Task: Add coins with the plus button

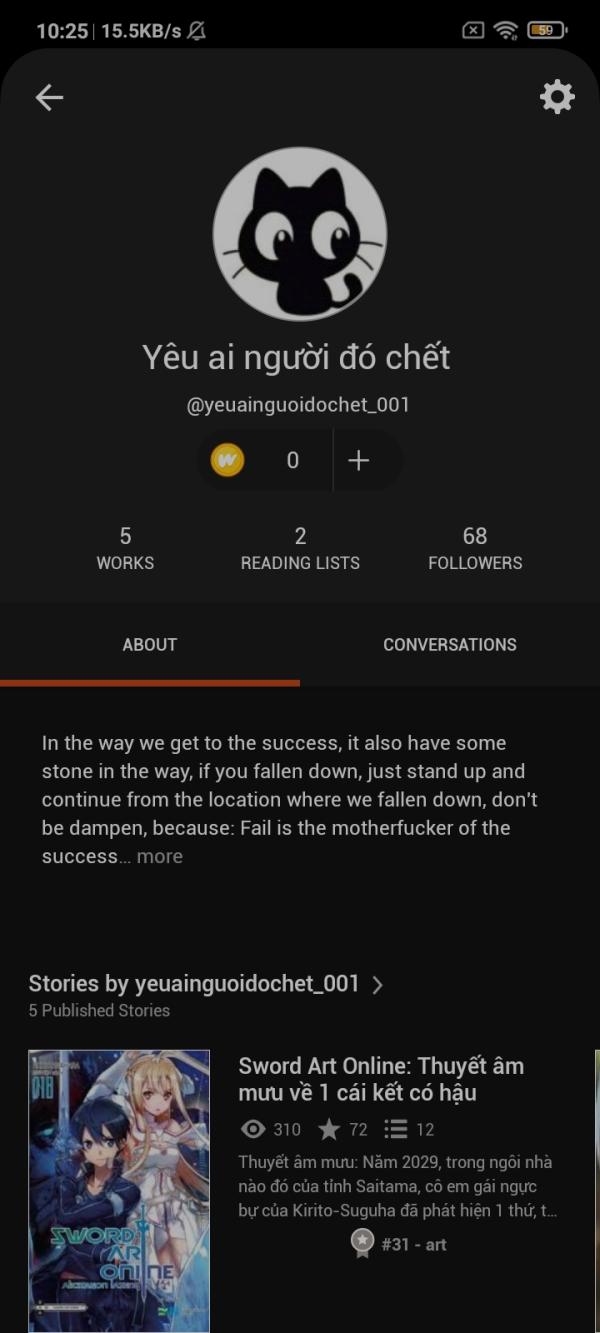Action: click(359, 460)
